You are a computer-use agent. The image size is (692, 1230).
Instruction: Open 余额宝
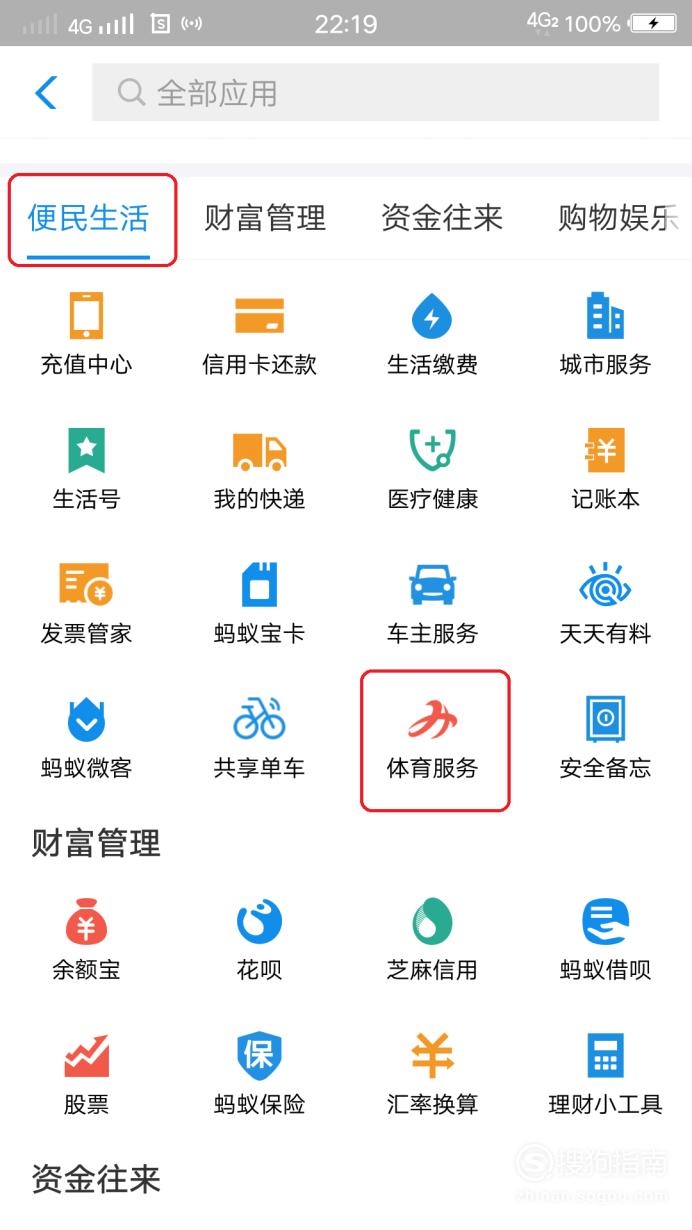[86, 940]
